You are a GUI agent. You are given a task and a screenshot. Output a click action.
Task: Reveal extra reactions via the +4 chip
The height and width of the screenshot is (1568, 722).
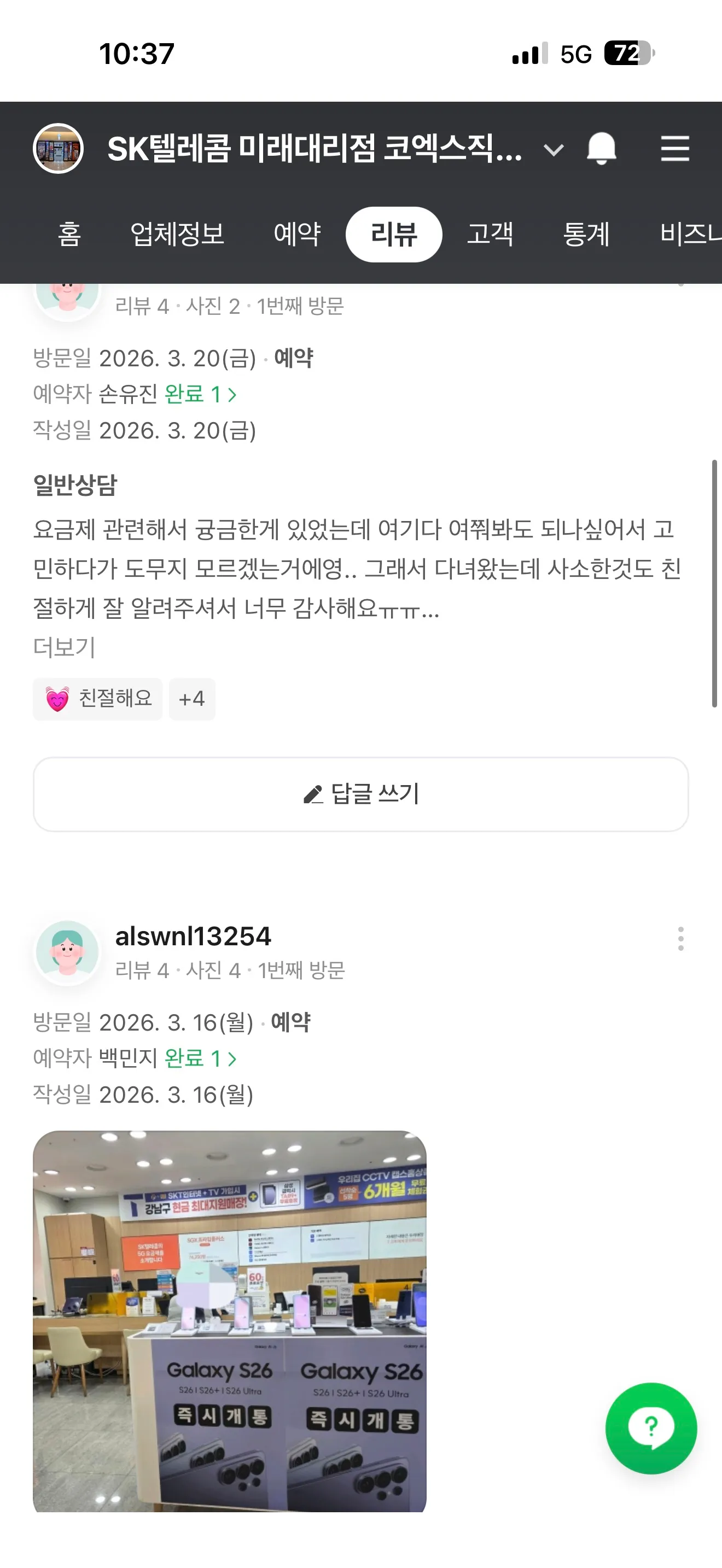point(193,699)
